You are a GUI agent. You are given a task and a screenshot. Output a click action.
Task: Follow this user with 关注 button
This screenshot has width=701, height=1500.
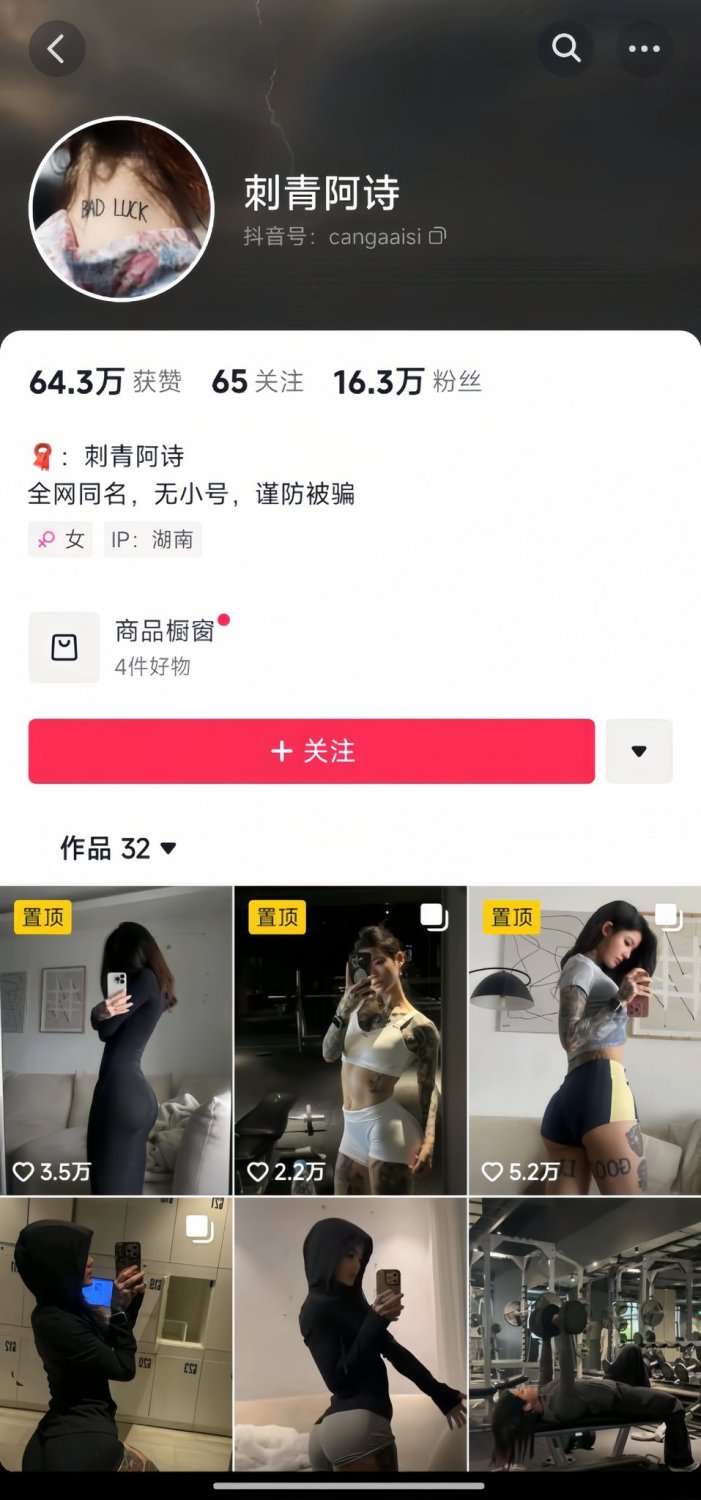coord(311,751)
